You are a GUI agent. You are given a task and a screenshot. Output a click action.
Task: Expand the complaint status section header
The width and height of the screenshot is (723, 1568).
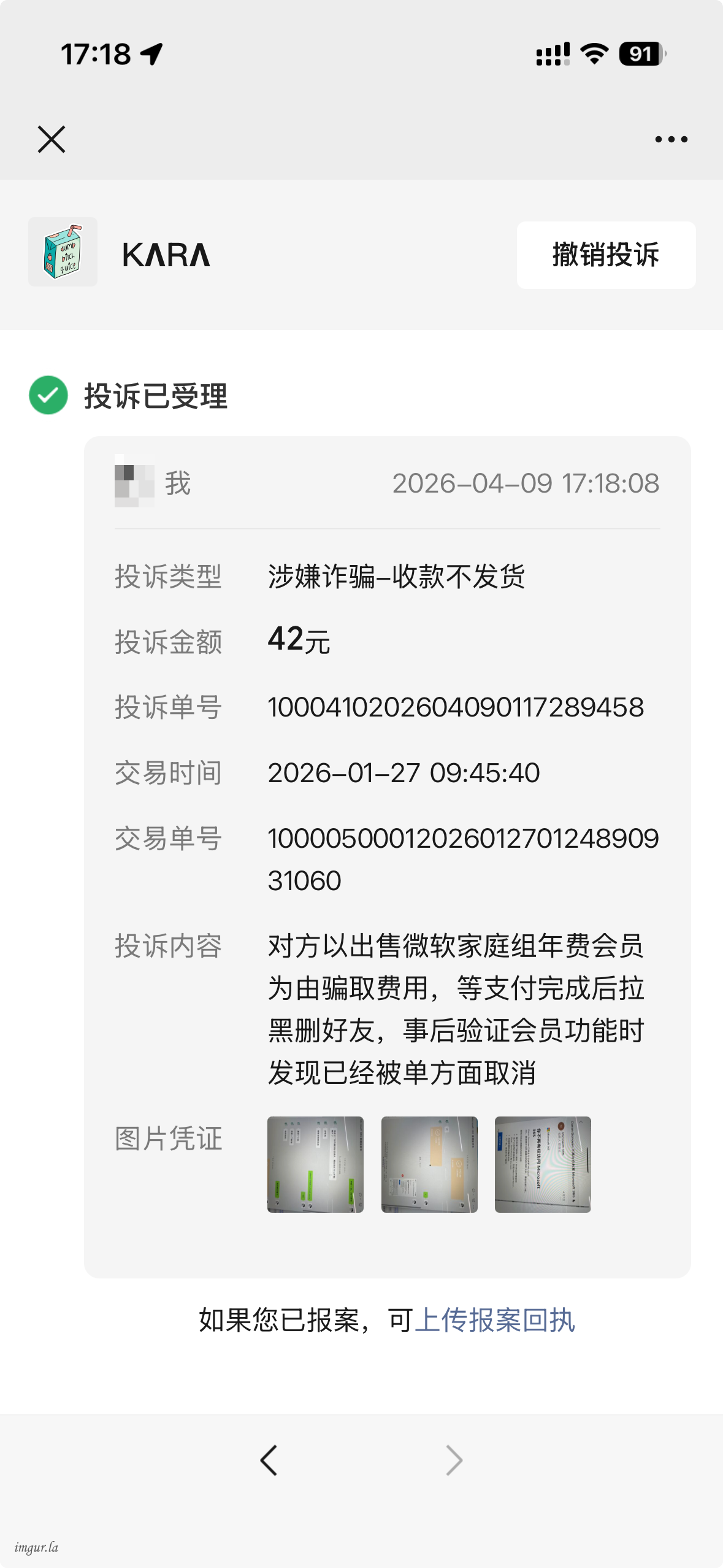tap(156, 396)
